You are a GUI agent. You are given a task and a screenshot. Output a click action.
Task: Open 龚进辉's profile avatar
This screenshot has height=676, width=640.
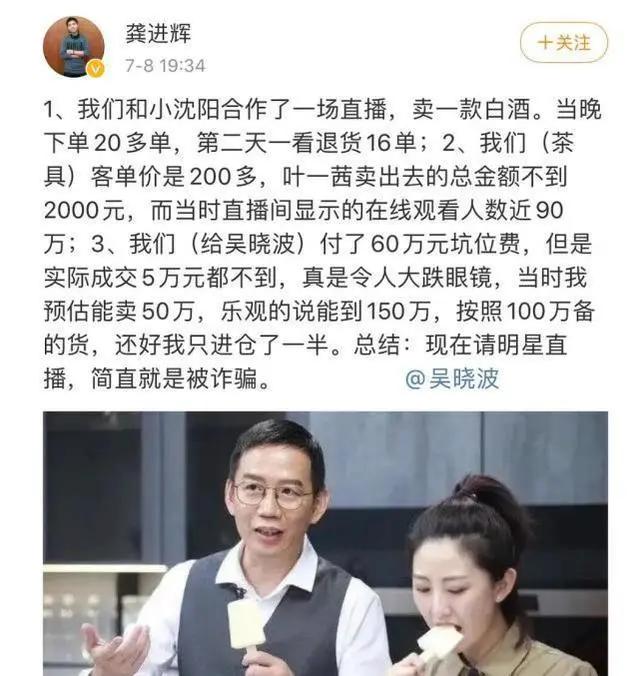point(73,46)
